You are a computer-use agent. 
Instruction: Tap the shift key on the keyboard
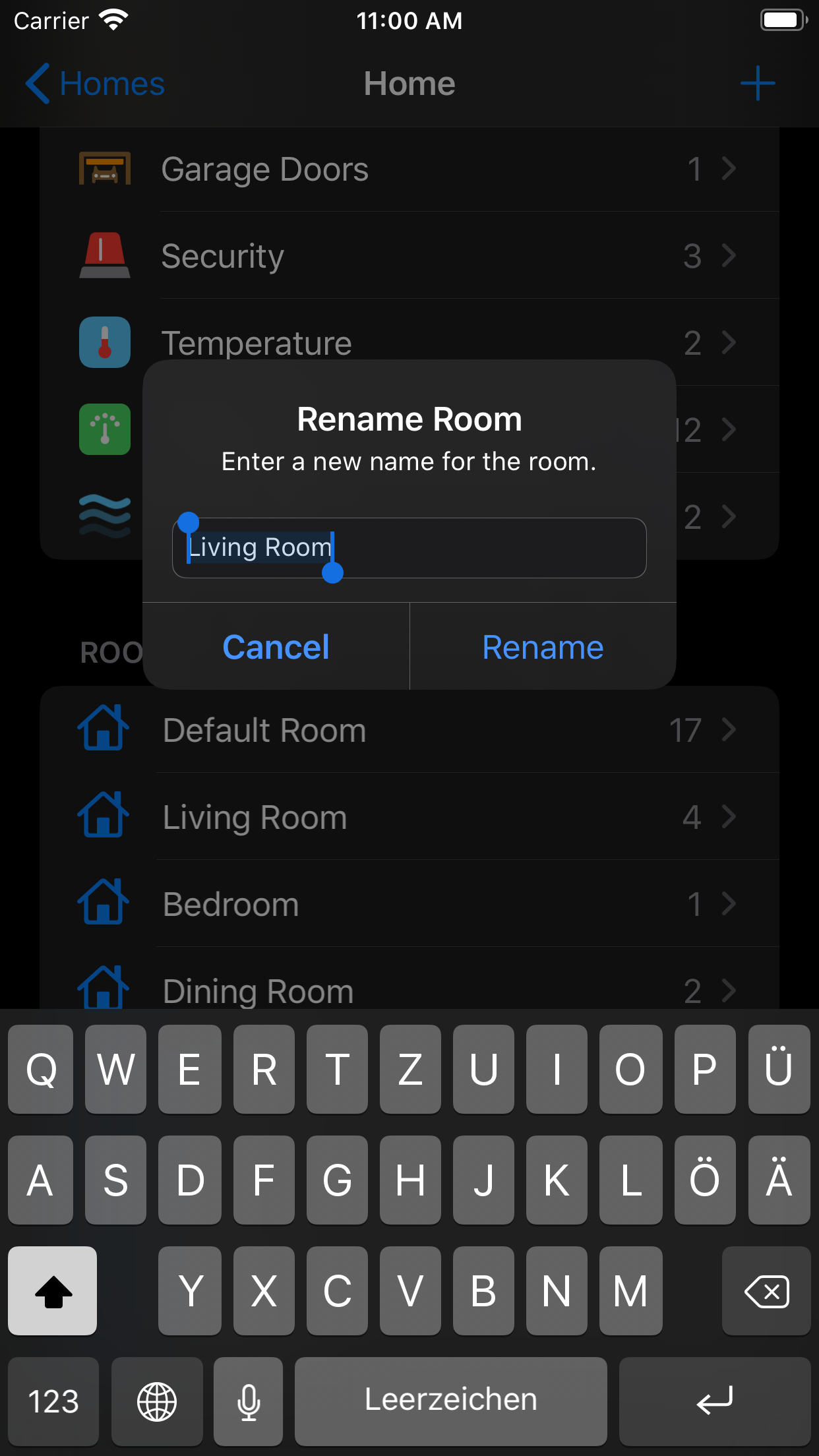(53, 1290)
